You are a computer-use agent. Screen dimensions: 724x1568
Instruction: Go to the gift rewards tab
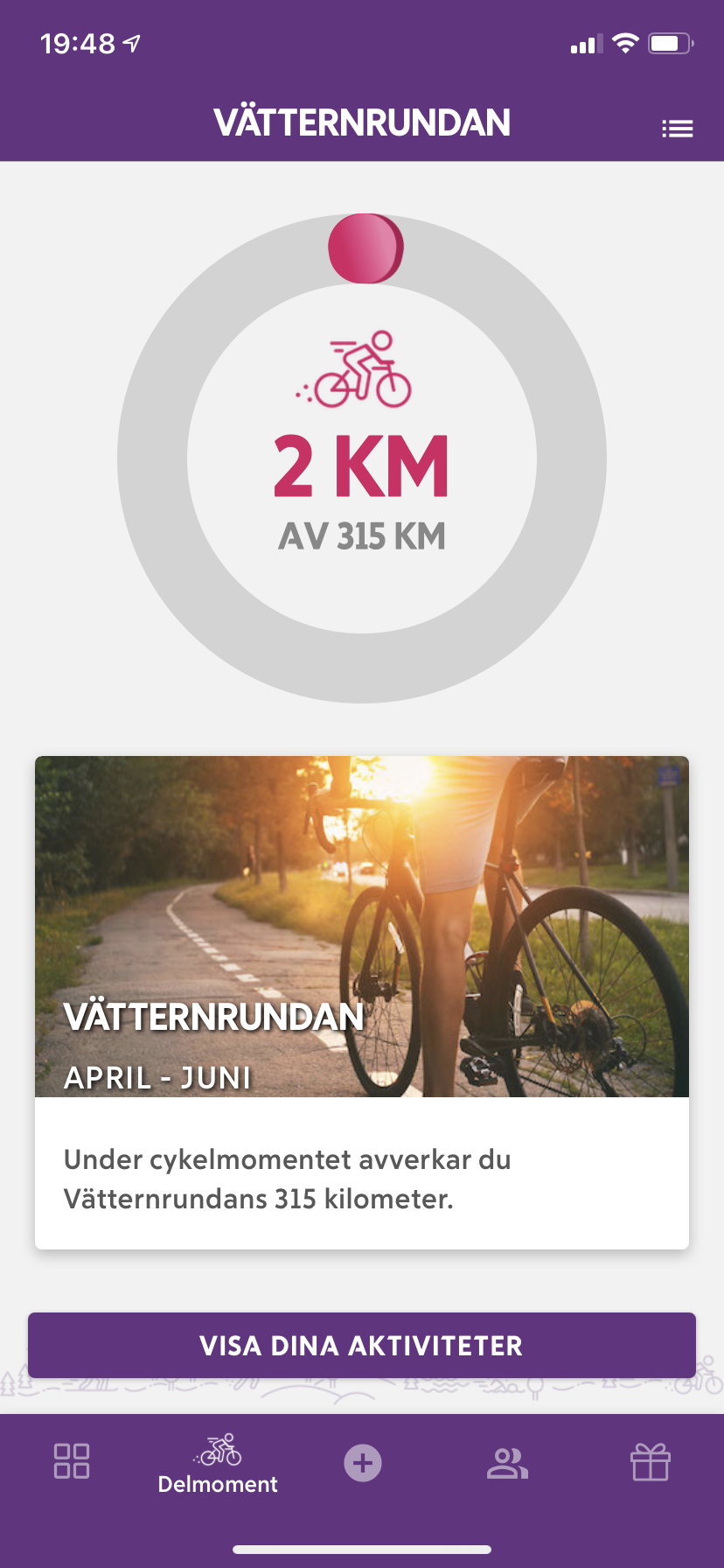coord(651,1461)
